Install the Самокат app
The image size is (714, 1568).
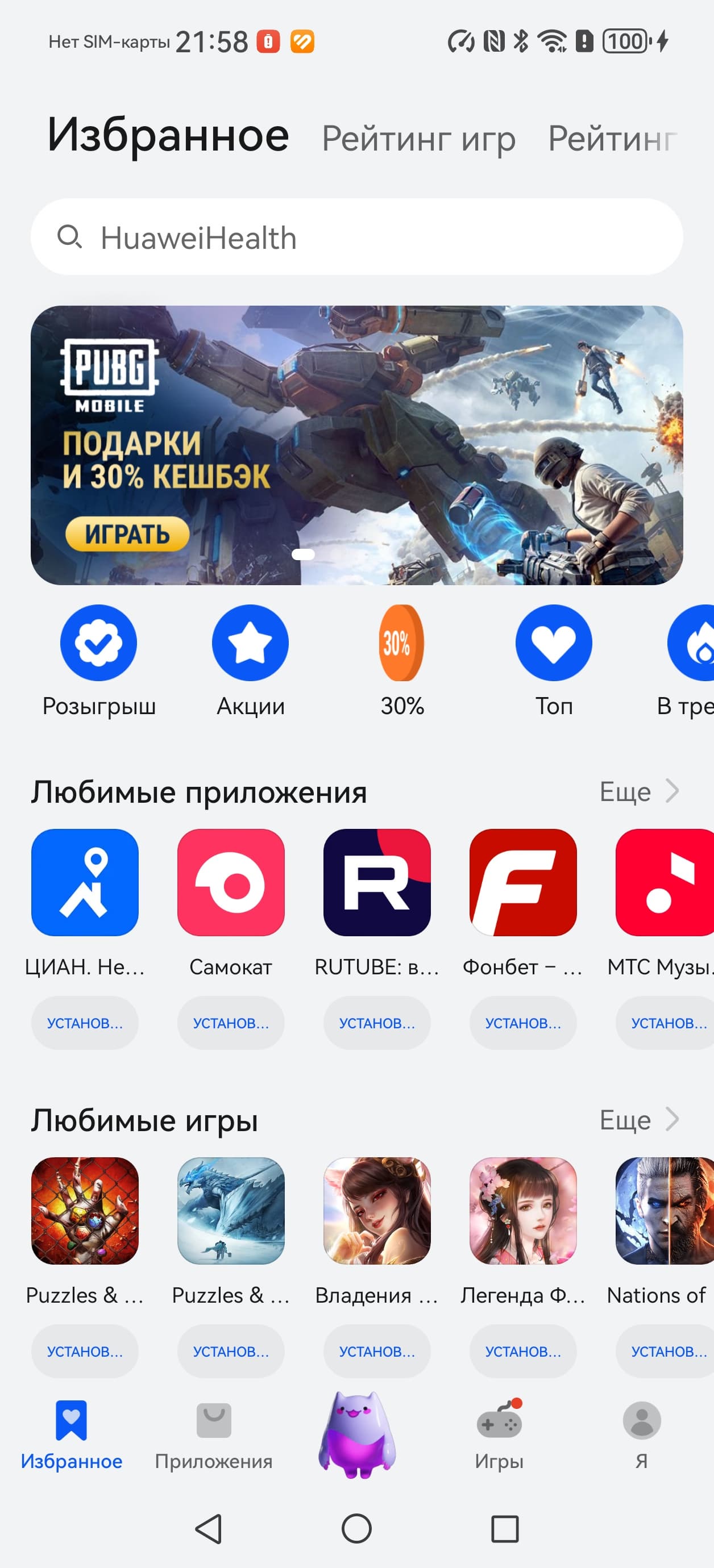231,1023
